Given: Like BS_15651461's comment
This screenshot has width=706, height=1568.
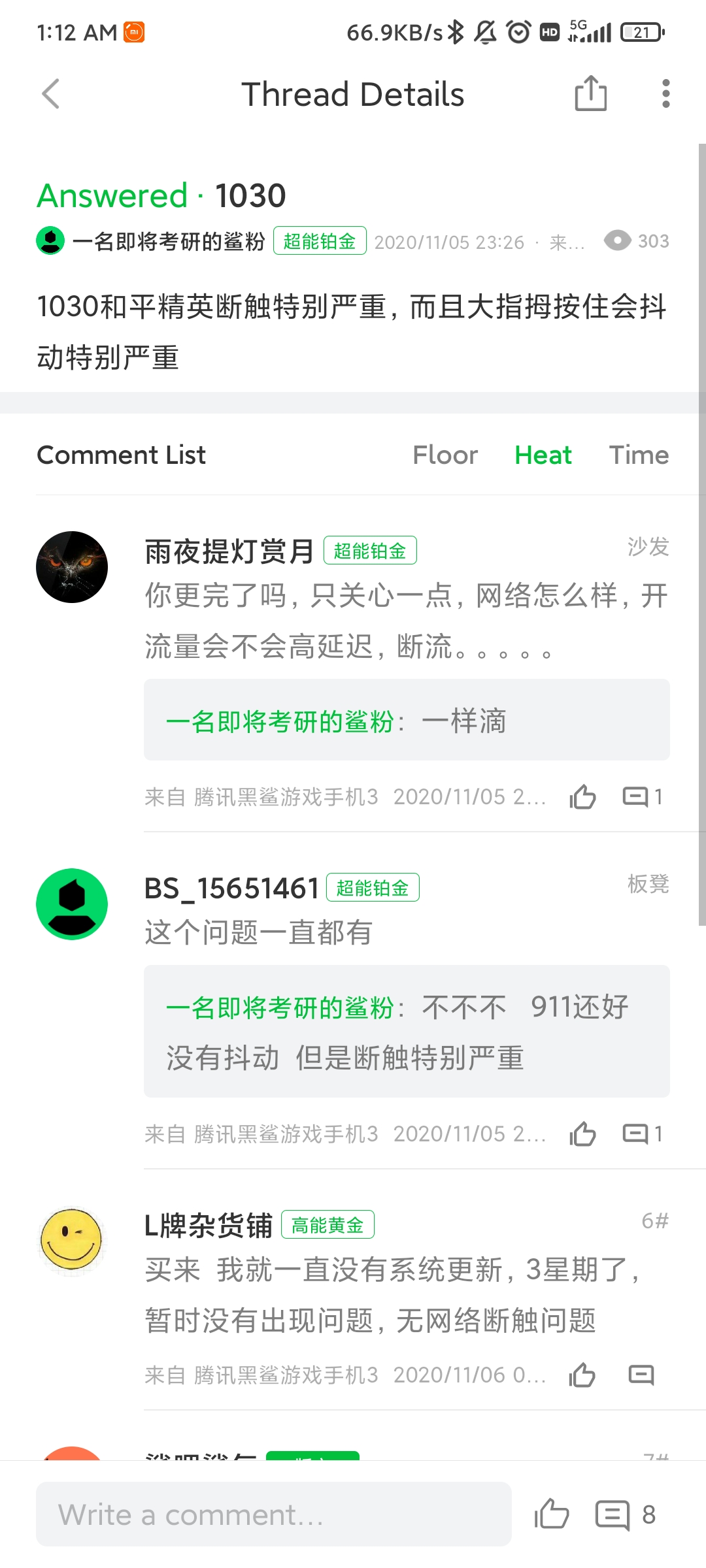Looking at the screenshot, I should coord(582,1134).
